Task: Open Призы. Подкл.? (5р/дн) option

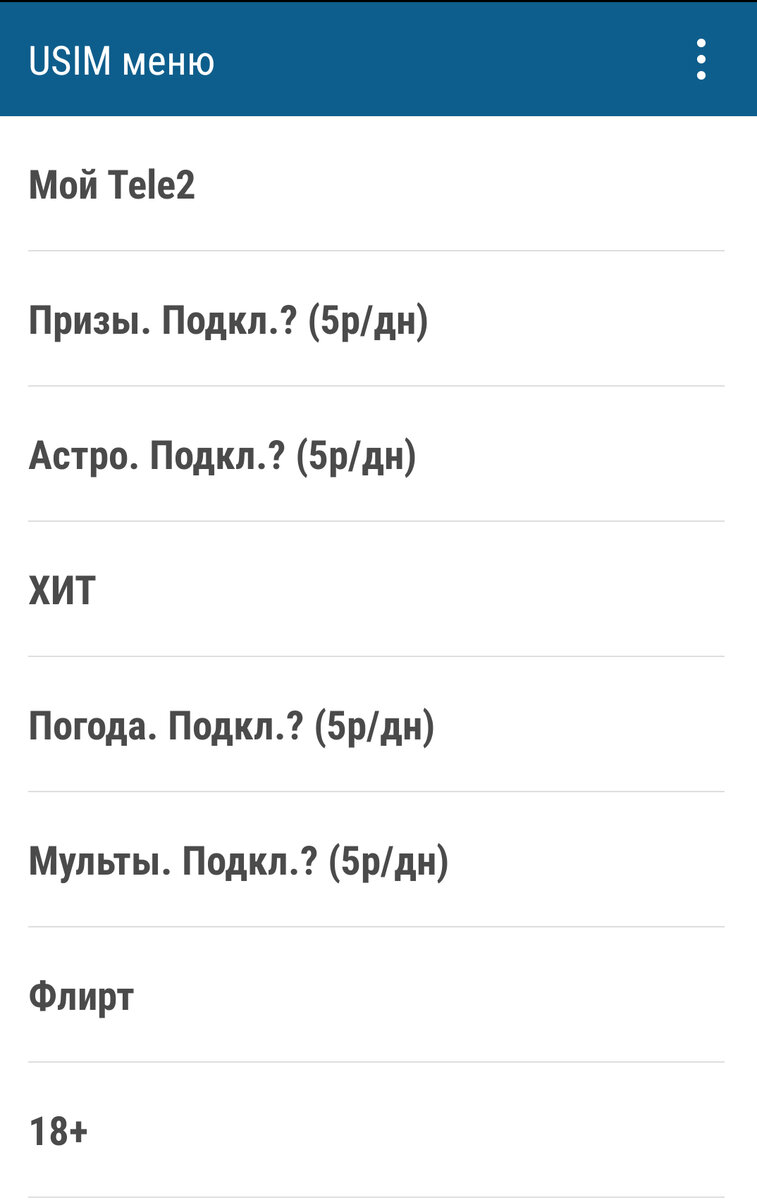Action: click(378, 320)
